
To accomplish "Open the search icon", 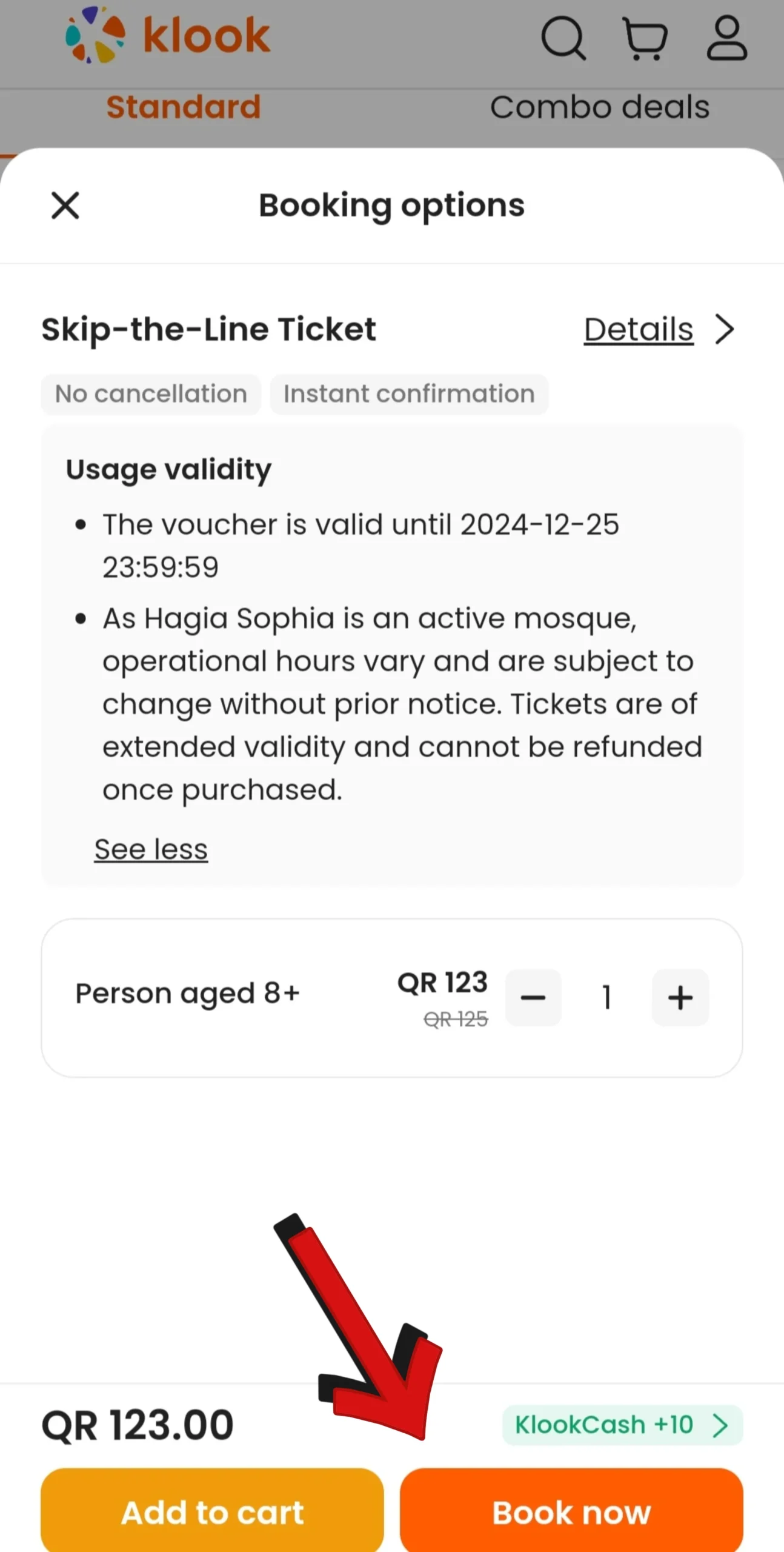I will (x=563, y=38).
